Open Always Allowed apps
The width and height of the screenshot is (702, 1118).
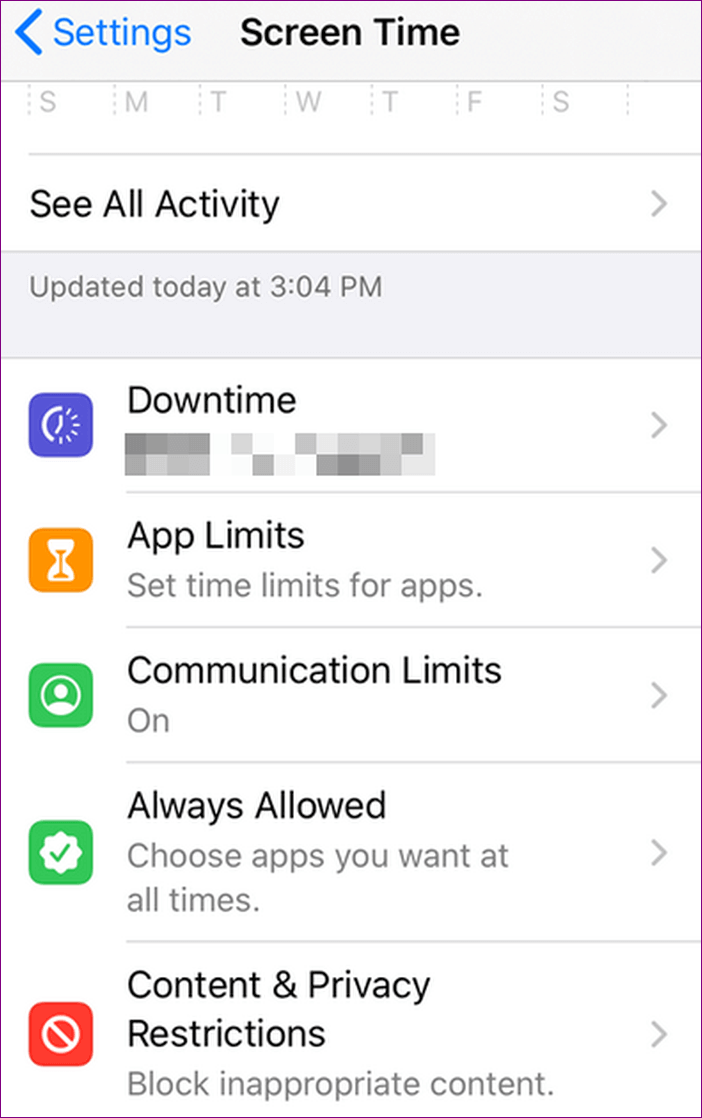350,853
